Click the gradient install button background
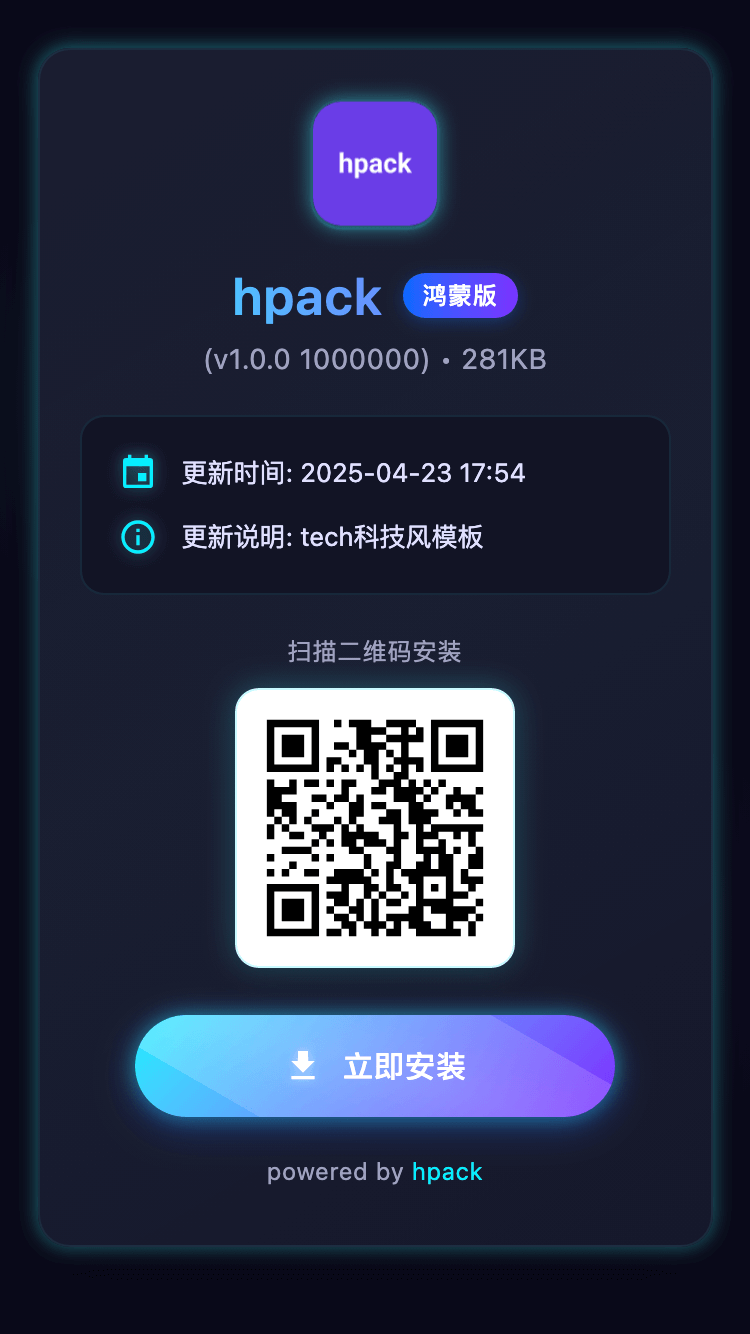This screenshot has height=1334, width=750. coord(375,1066)
